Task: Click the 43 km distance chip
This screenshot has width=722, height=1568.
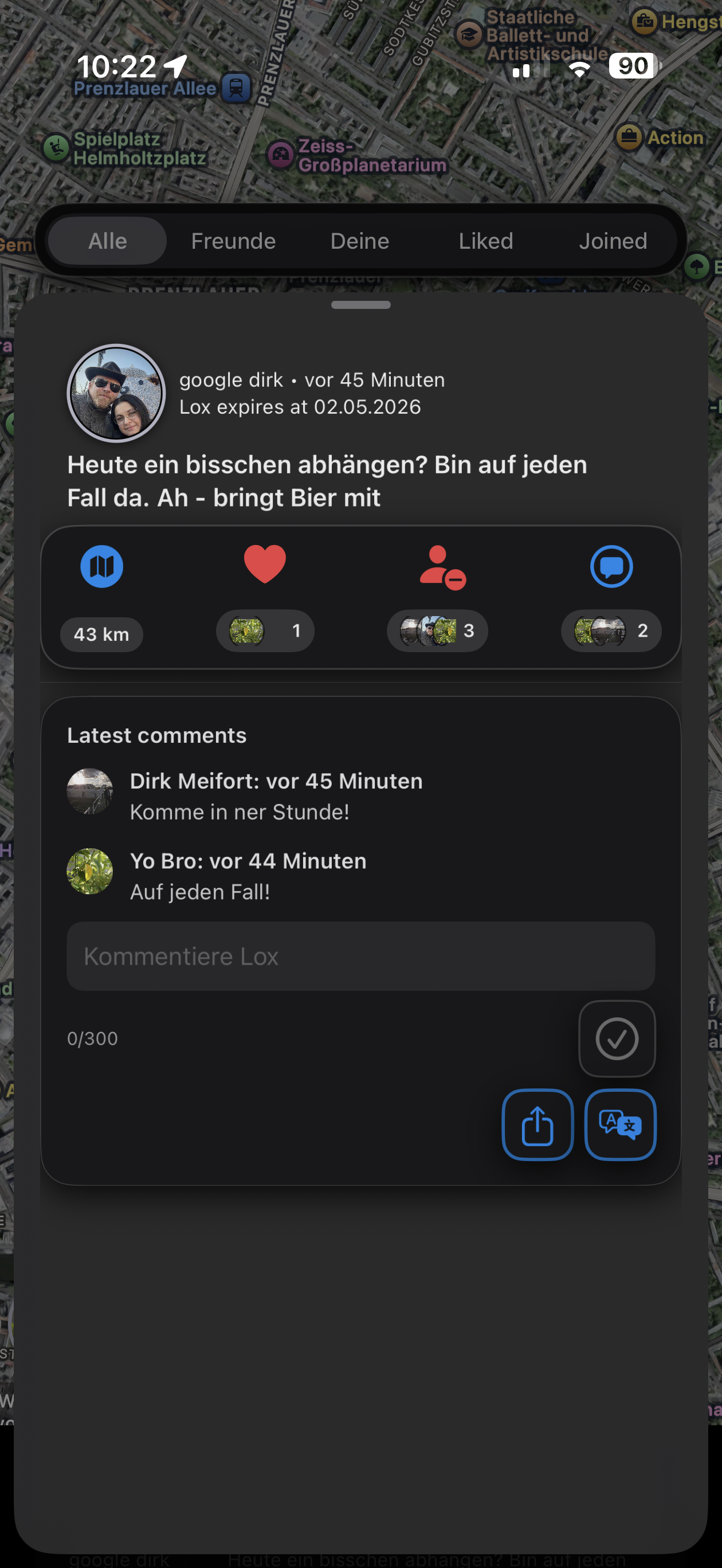Action: pos(101,634)
